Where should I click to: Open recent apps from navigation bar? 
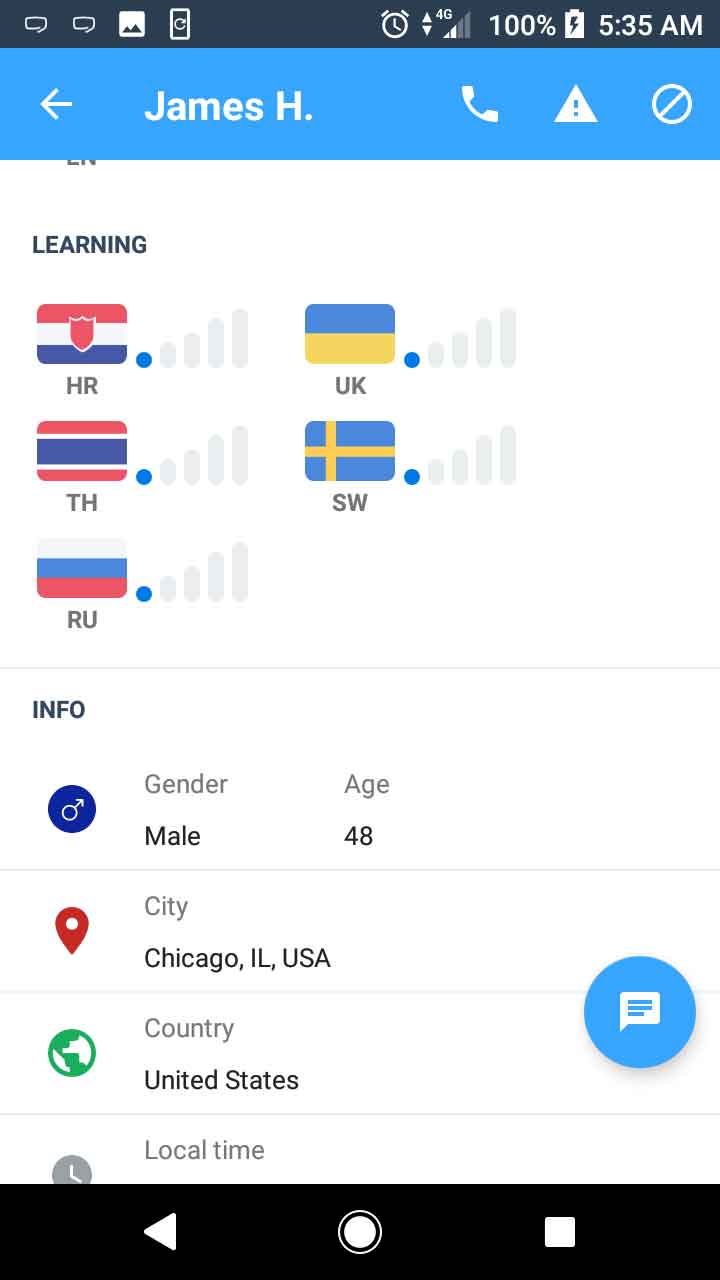coord(560,1232)
